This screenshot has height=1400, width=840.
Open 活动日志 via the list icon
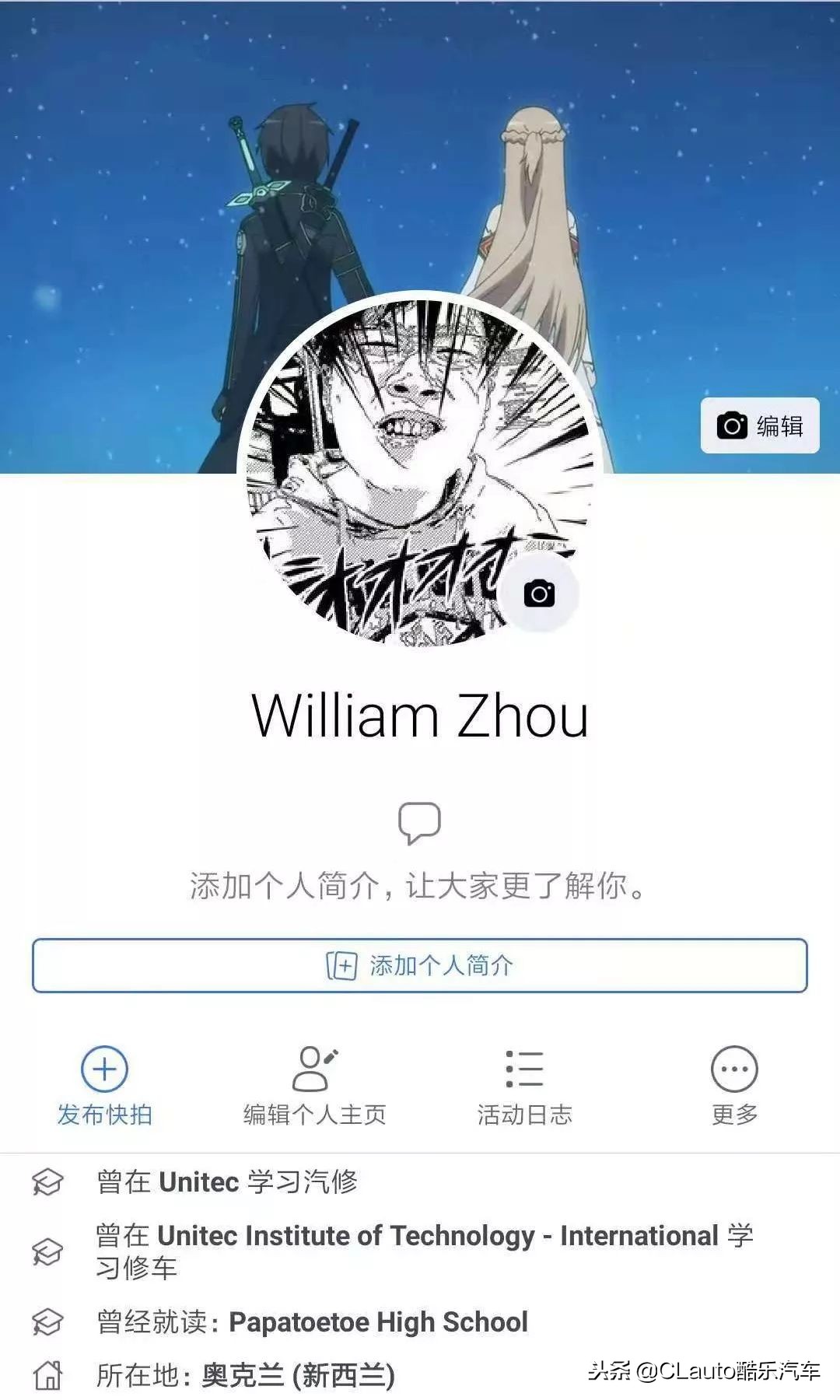tap(525, 1069)
